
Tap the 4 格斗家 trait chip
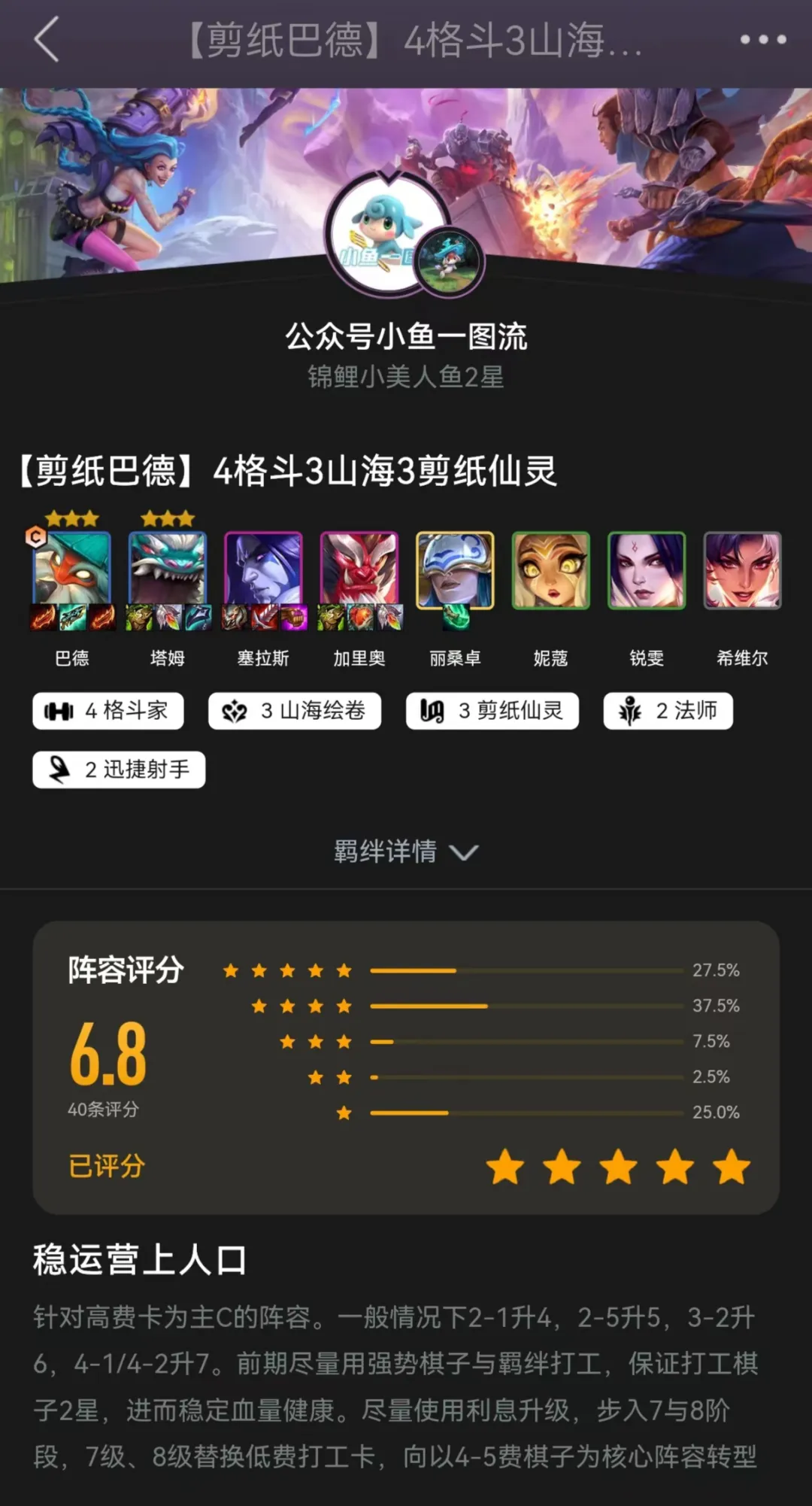108,711
